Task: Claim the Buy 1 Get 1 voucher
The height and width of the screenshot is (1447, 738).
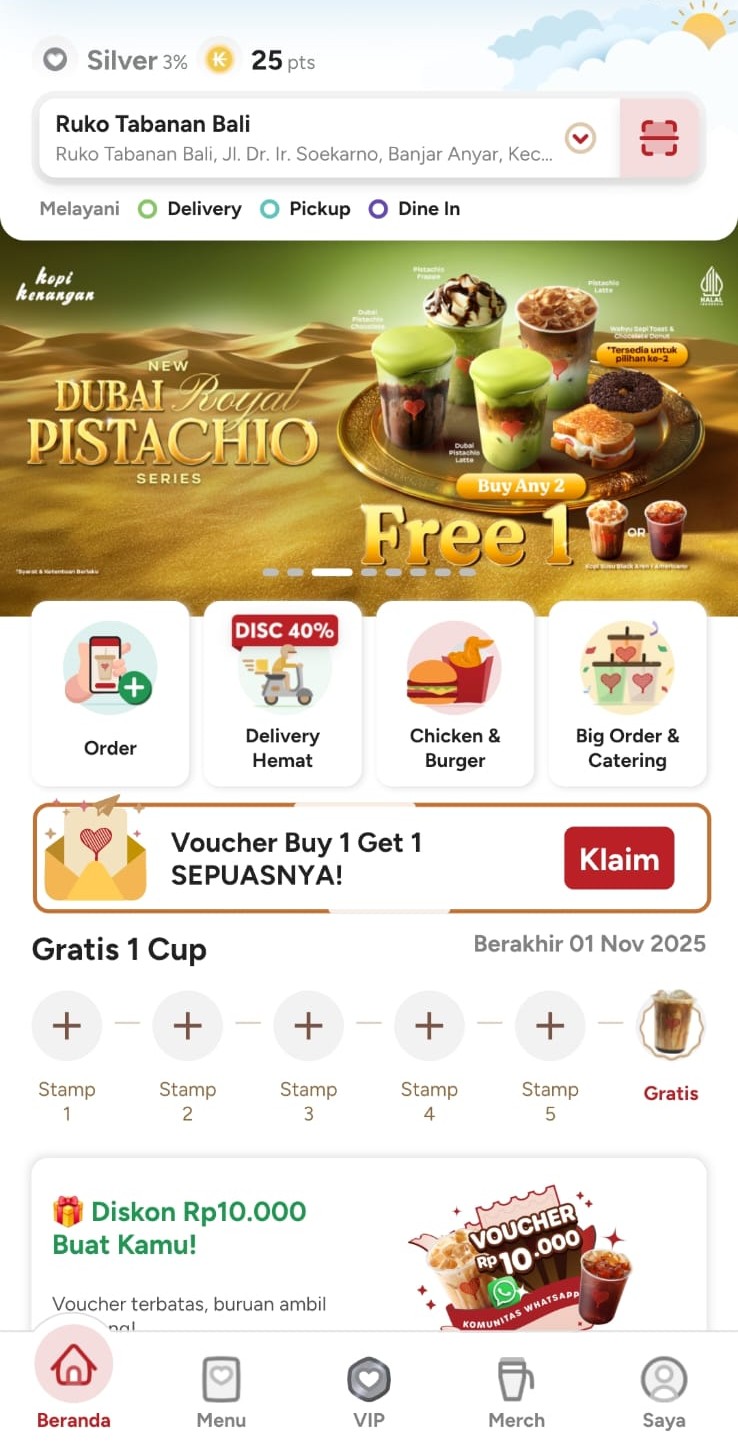Action: point(618,858)
